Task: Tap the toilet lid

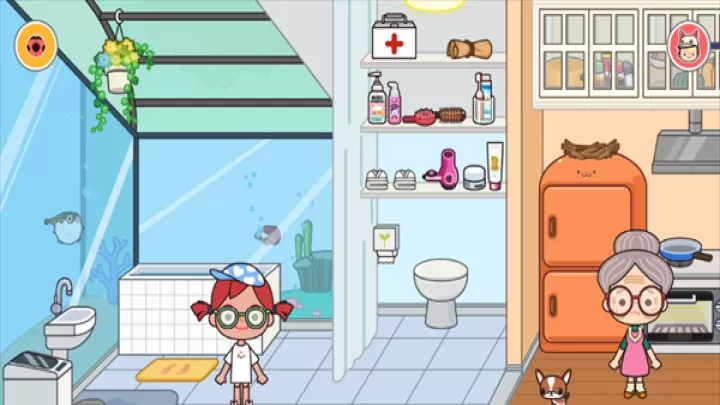Action: coord(440,269)
